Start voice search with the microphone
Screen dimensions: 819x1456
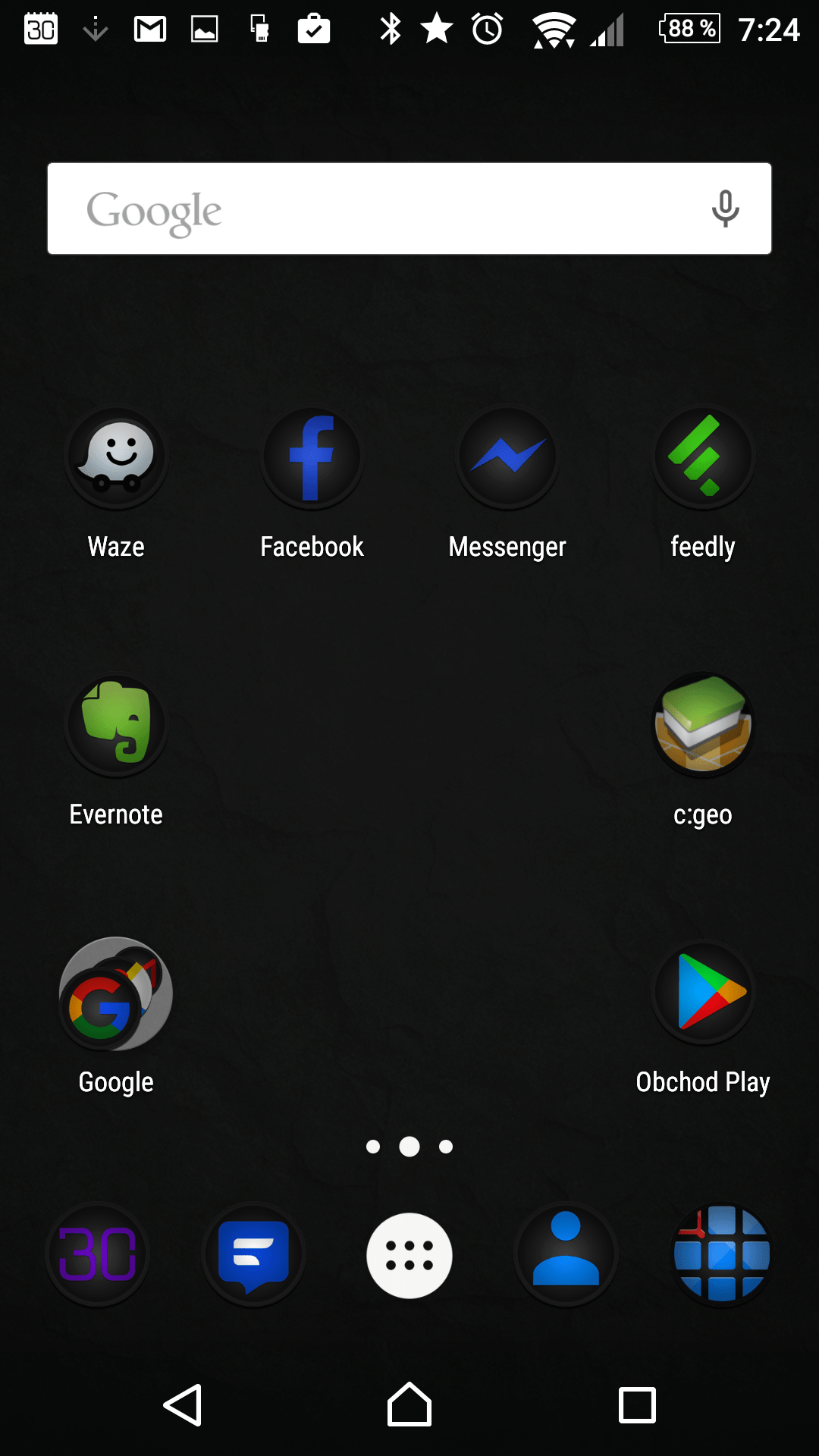pyautogui.click(x=726, y=209)
